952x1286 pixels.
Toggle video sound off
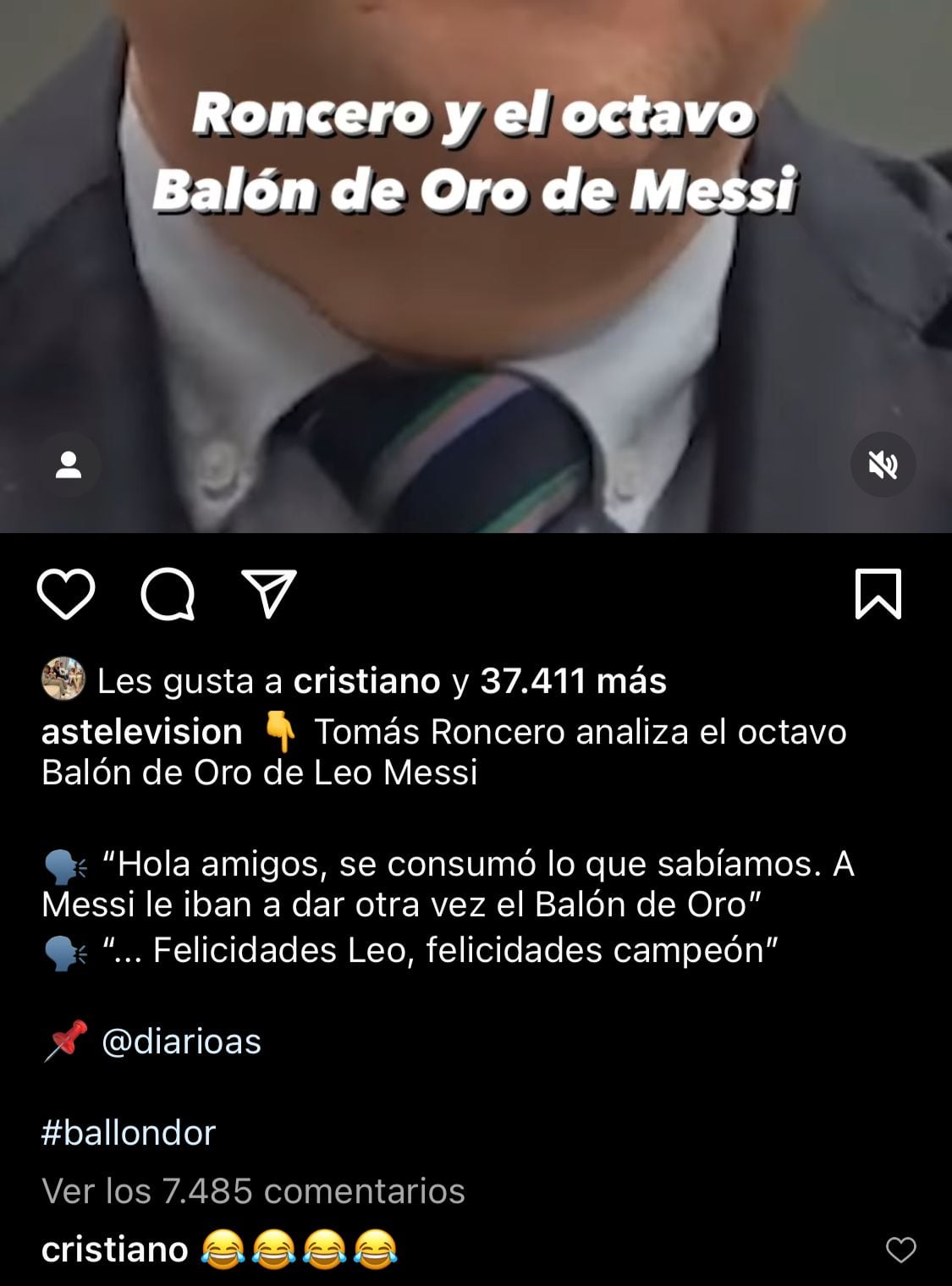883,464
